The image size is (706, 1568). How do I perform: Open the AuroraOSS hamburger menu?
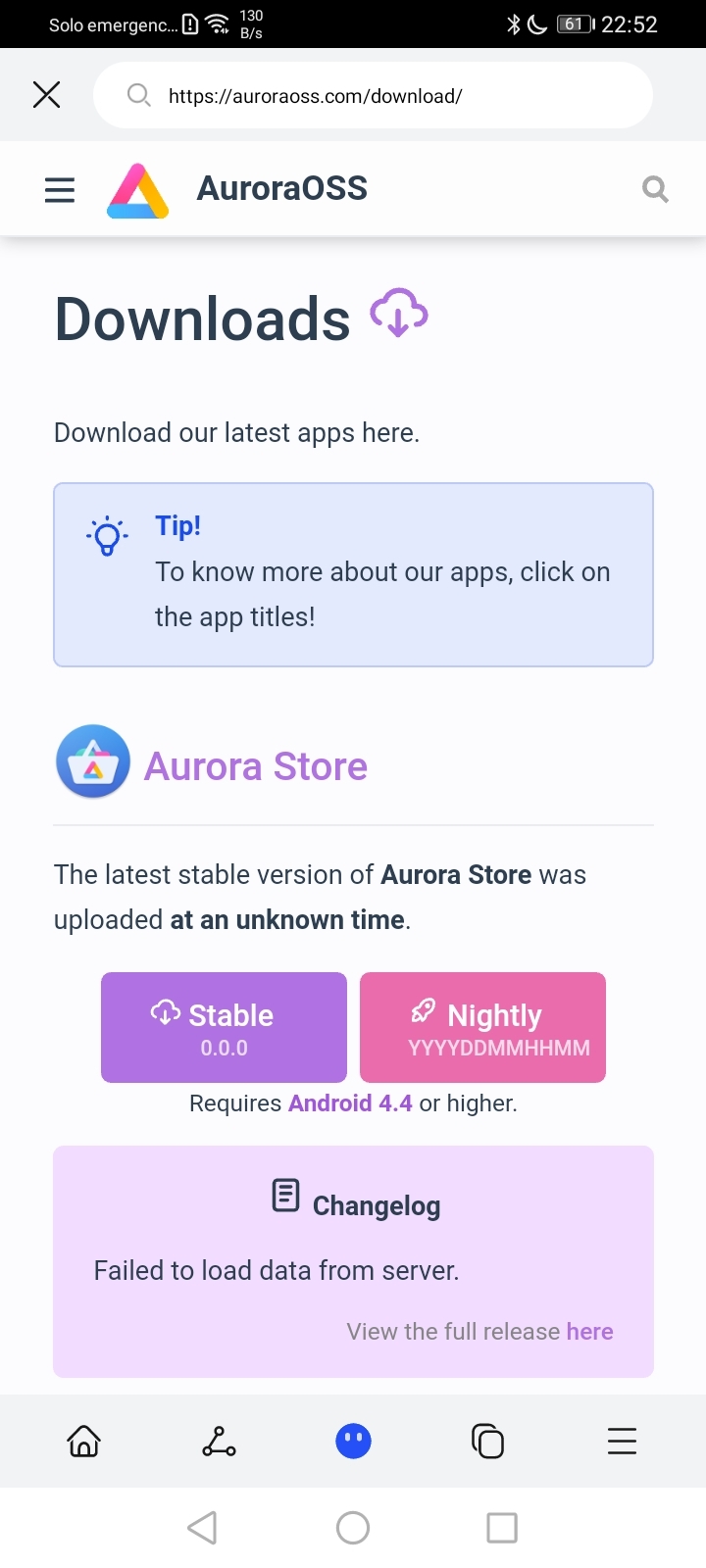pos(60,189)
